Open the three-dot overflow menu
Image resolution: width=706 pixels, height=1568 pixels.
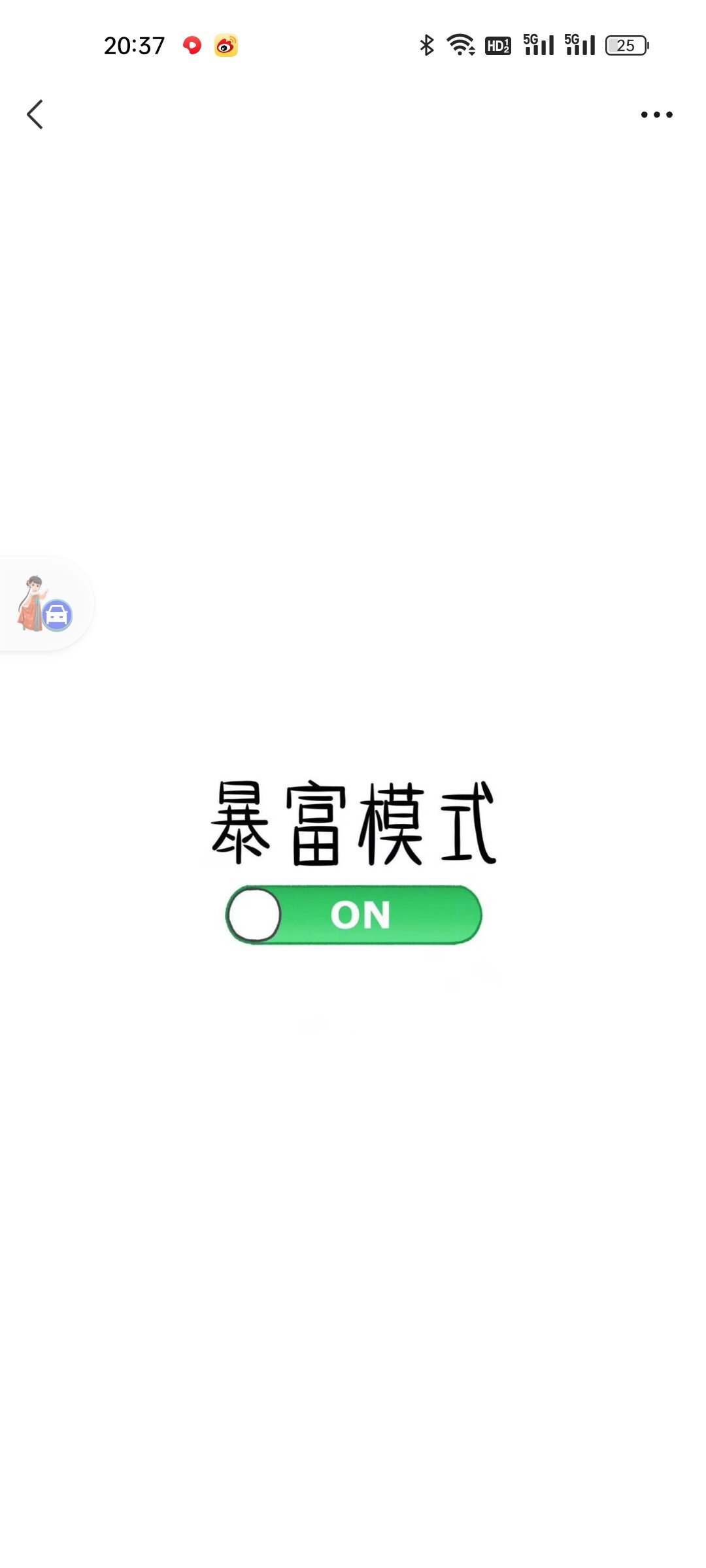point(656,114)
